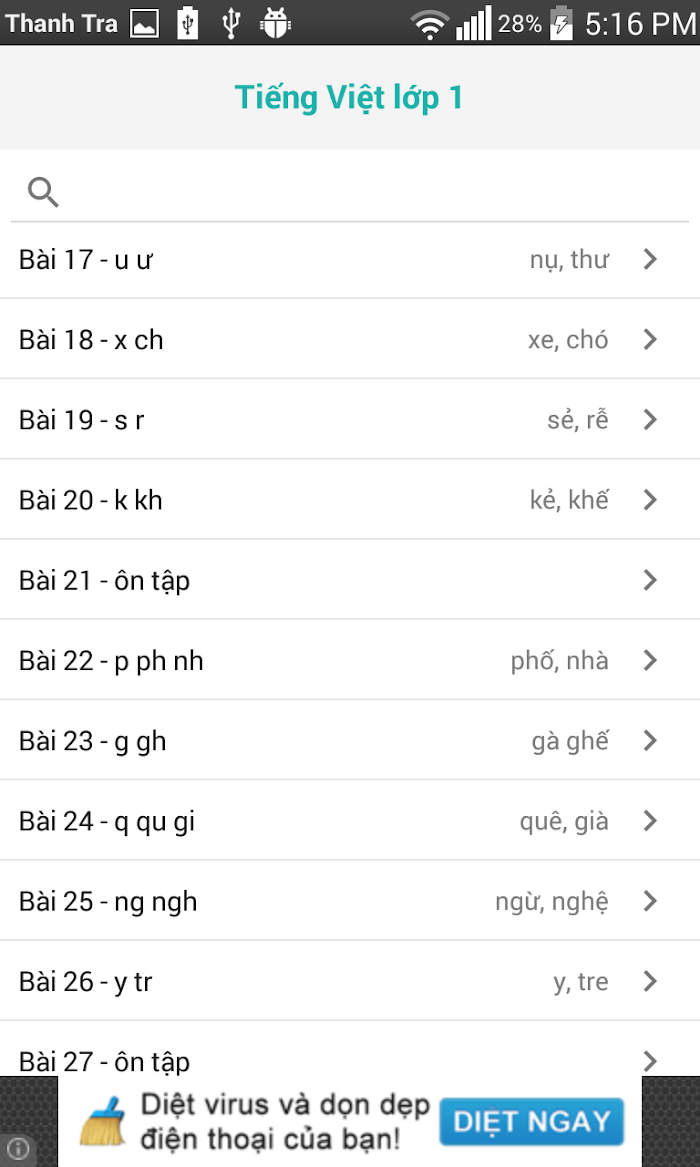700x1167 pixels.
Task: Open lesson Bài 17 - u ư
Action: coord(350,259)
